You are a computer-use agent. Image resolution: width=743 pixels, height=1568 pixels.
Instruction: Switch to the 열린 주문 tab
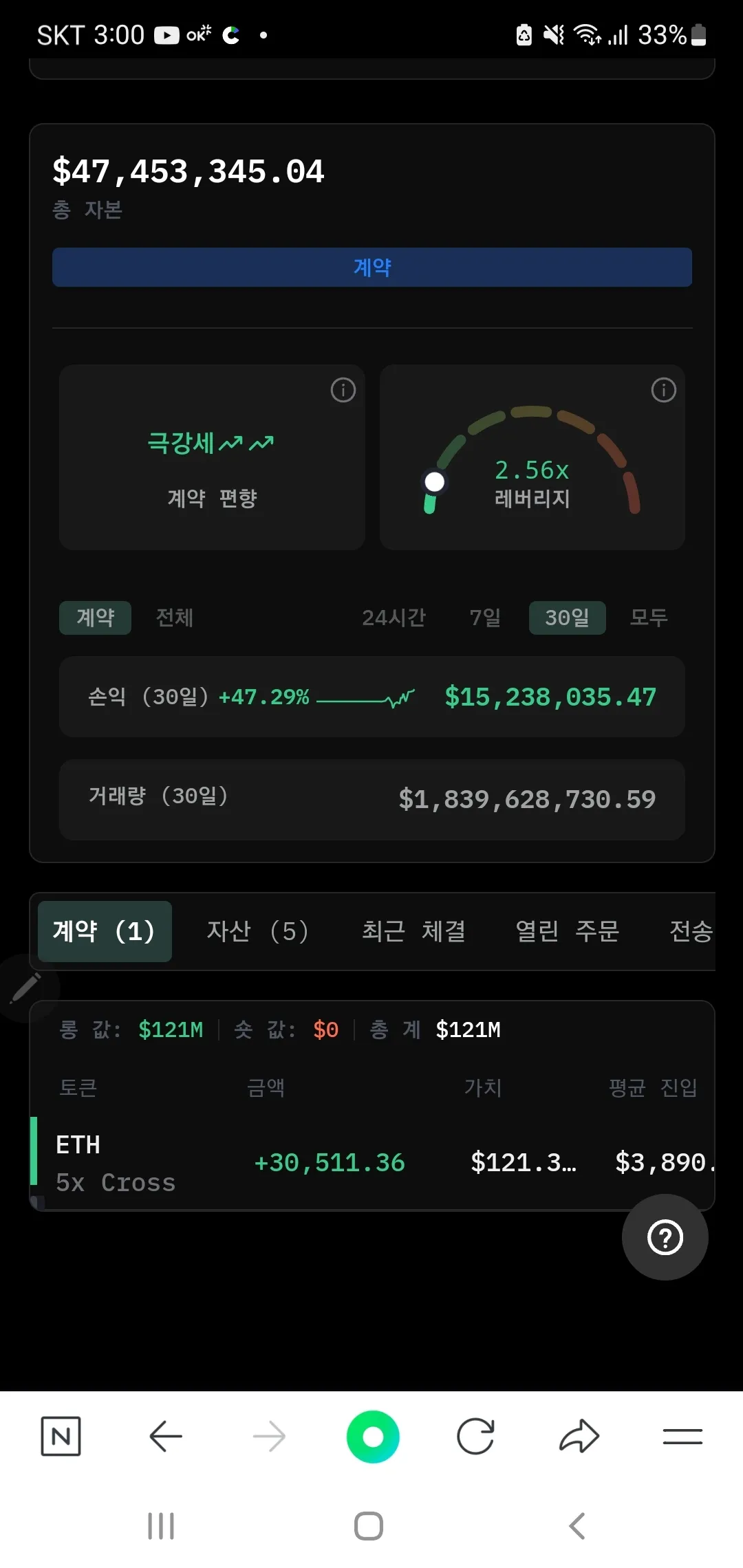pyautogui.click(x=567, y=931)
